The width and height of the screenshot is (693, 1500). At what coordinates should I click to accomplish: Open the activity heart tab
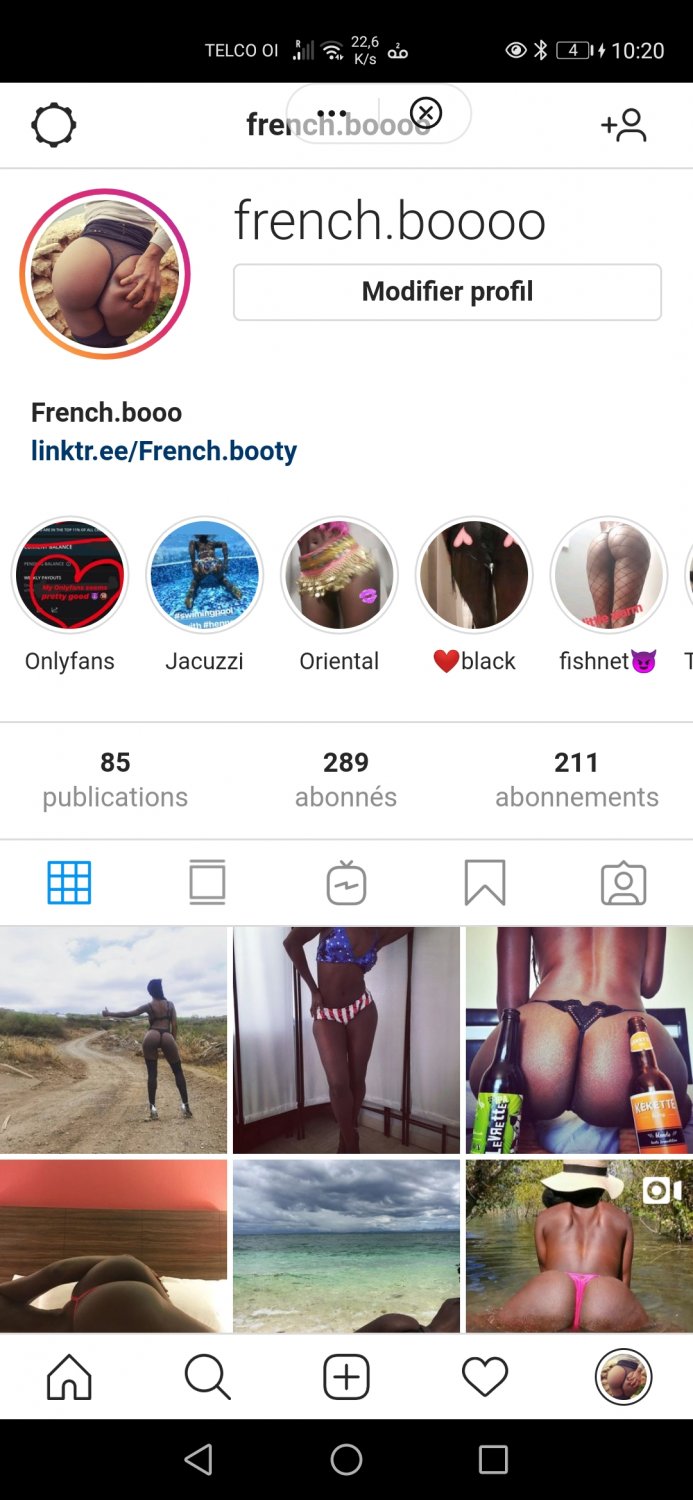[x=485, y=1377]
